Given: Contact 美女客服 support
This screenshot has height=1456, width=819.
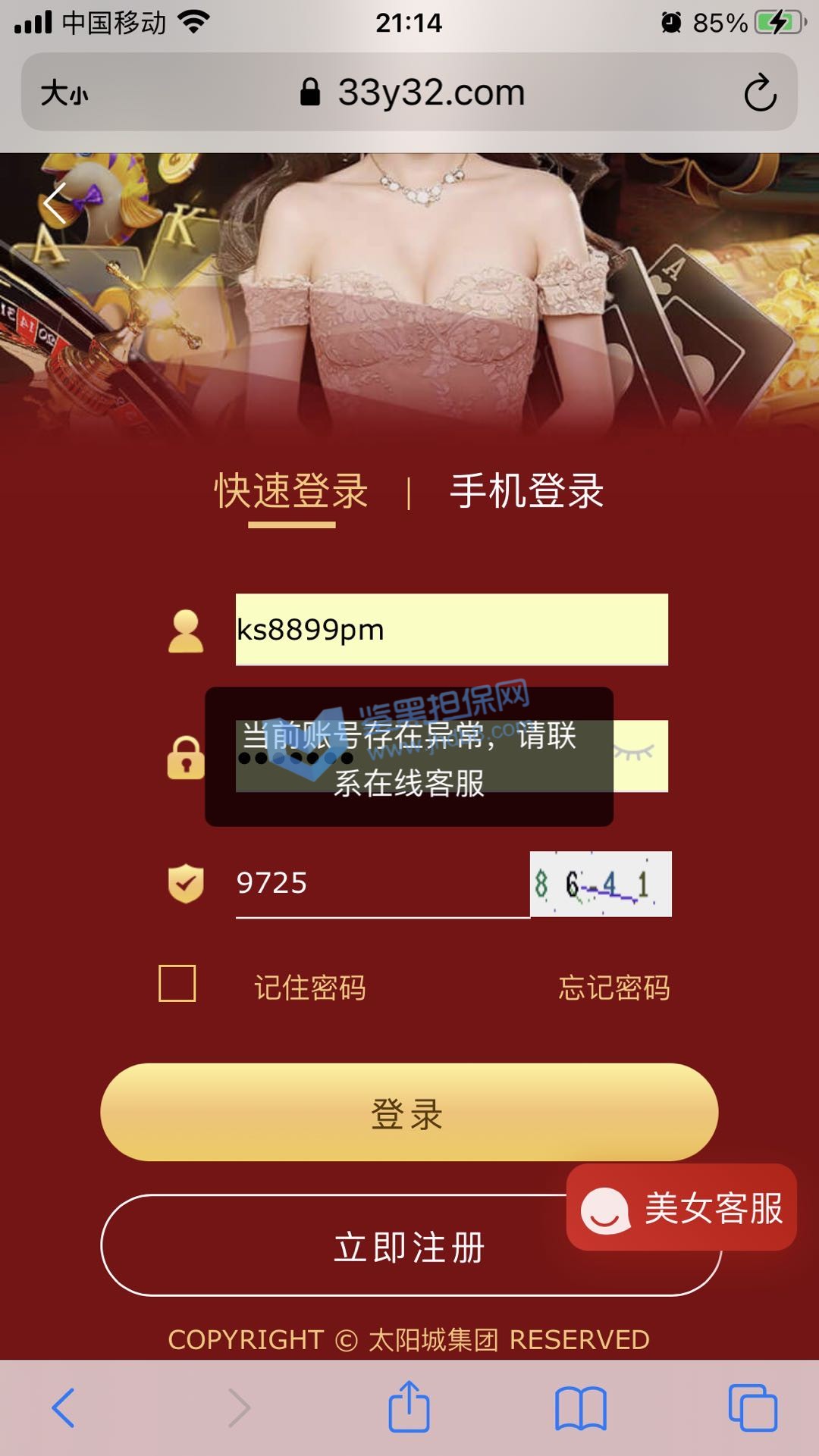Looking at the screenshot, I should pyautogui.click(x=681, y=1207).
